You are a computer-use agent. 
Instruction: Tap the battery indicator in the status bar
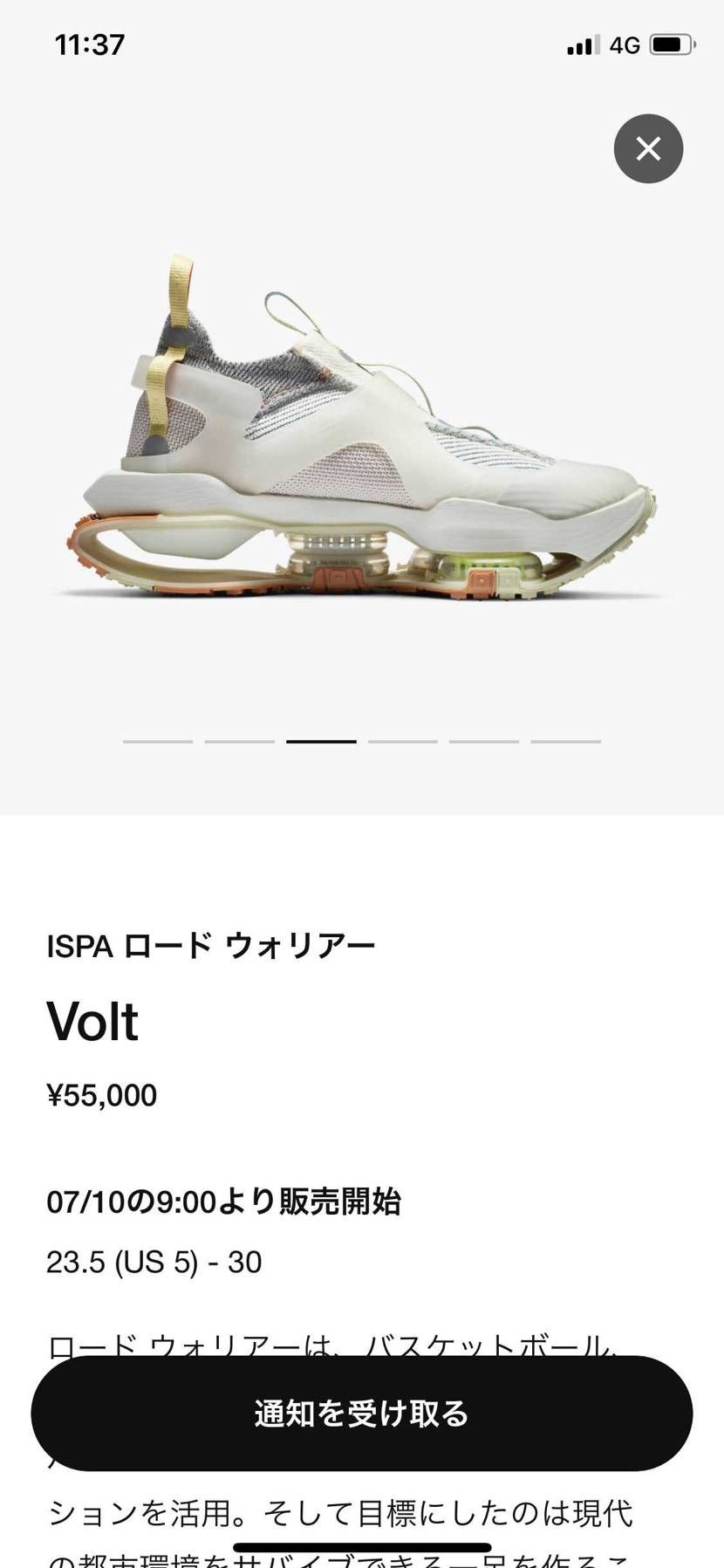coord(672,44)
